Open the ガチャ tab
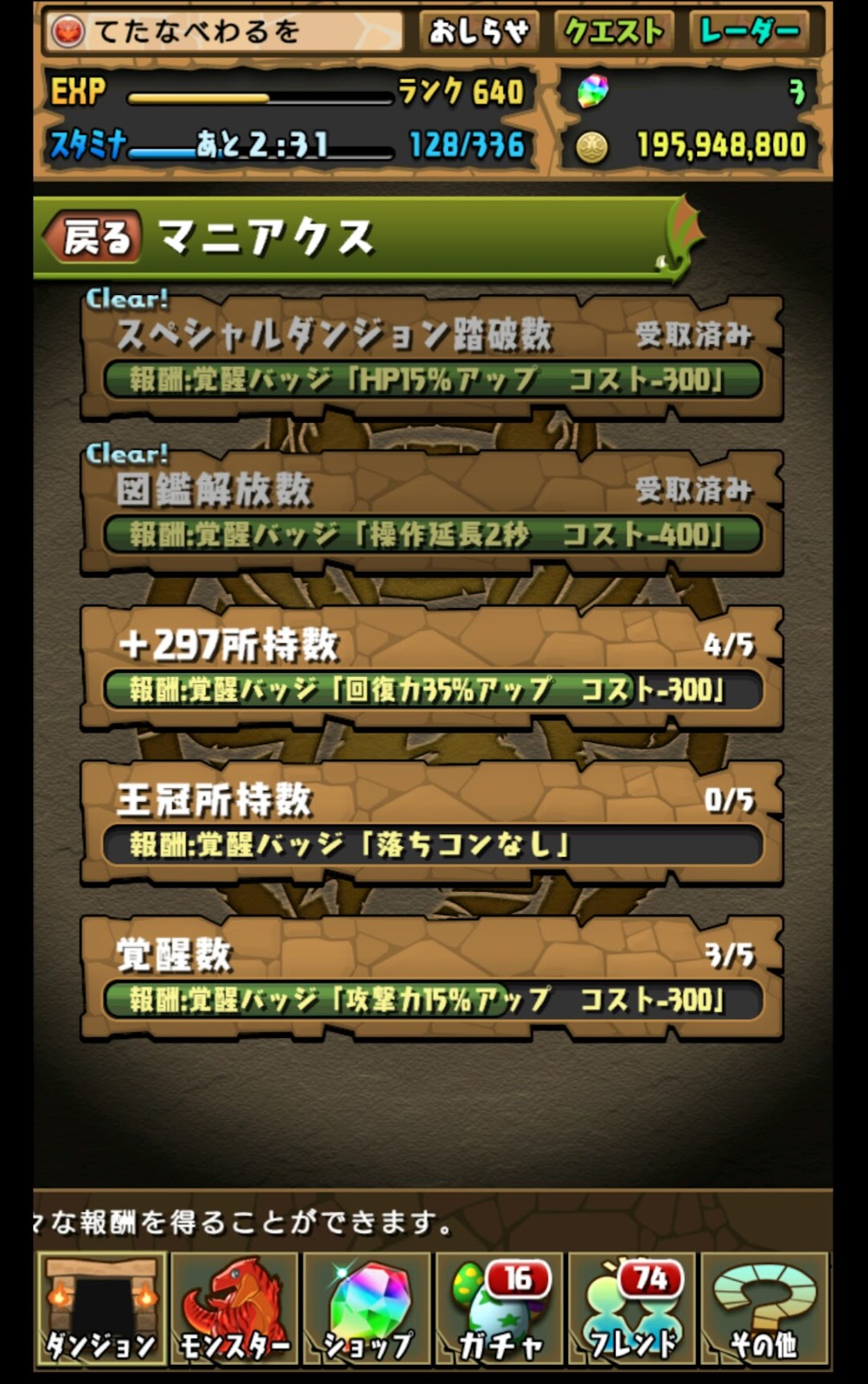 pyautogui.click(x=501, y=1308)
